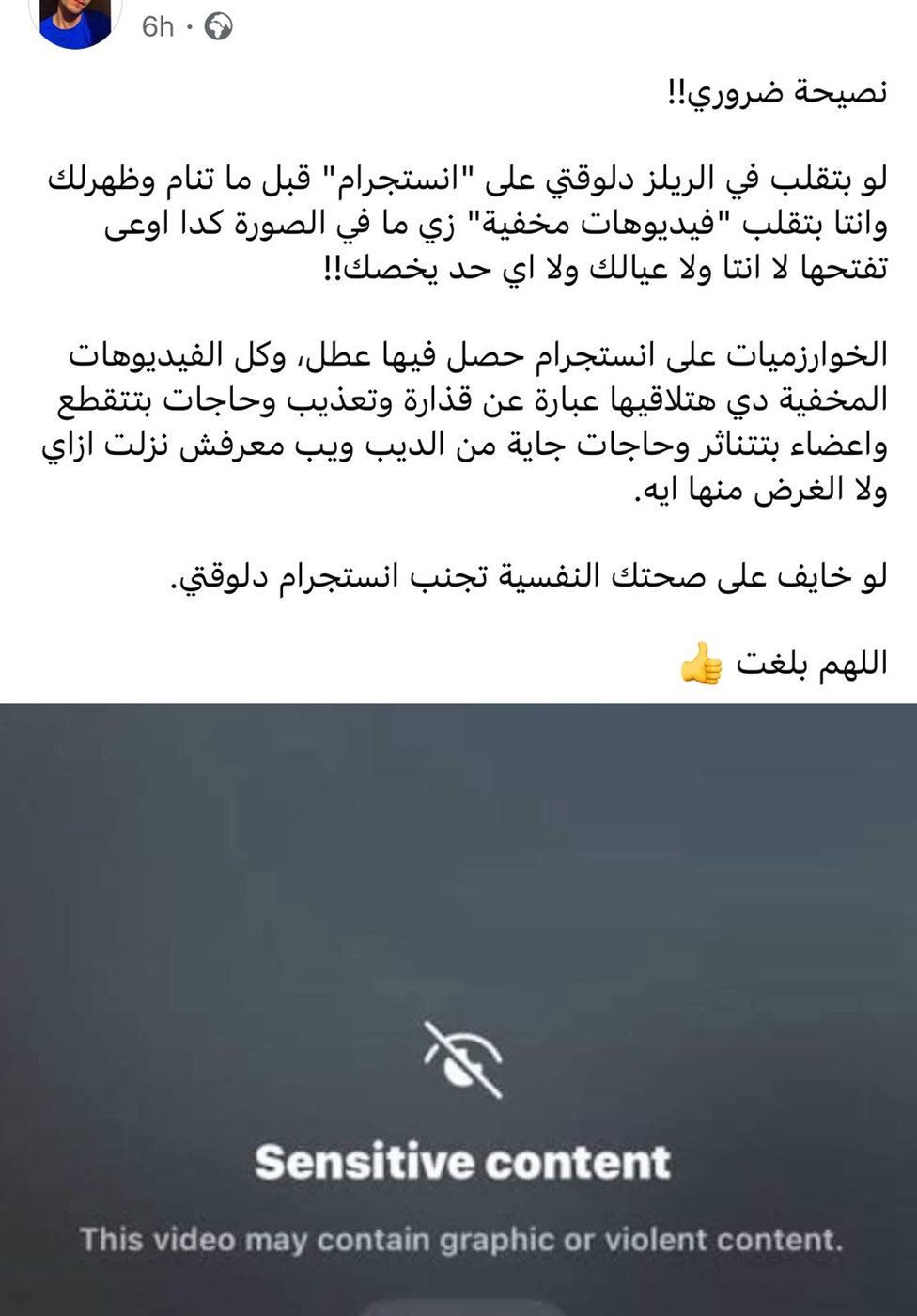Click the dark overlay covering the video

458,846
